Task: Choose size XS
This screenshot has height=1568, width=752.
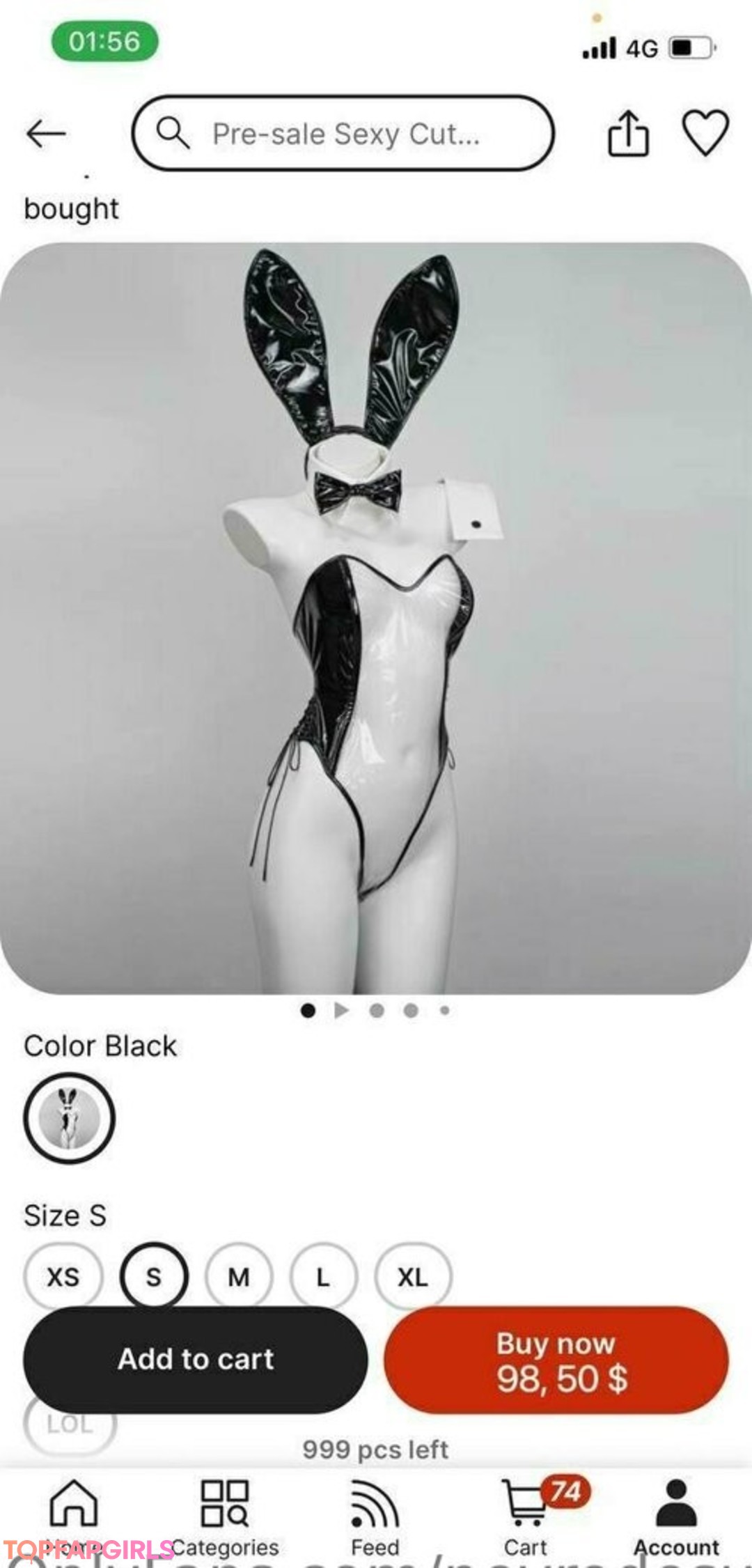Action: pyautogui.click(x=63, y=1277)
